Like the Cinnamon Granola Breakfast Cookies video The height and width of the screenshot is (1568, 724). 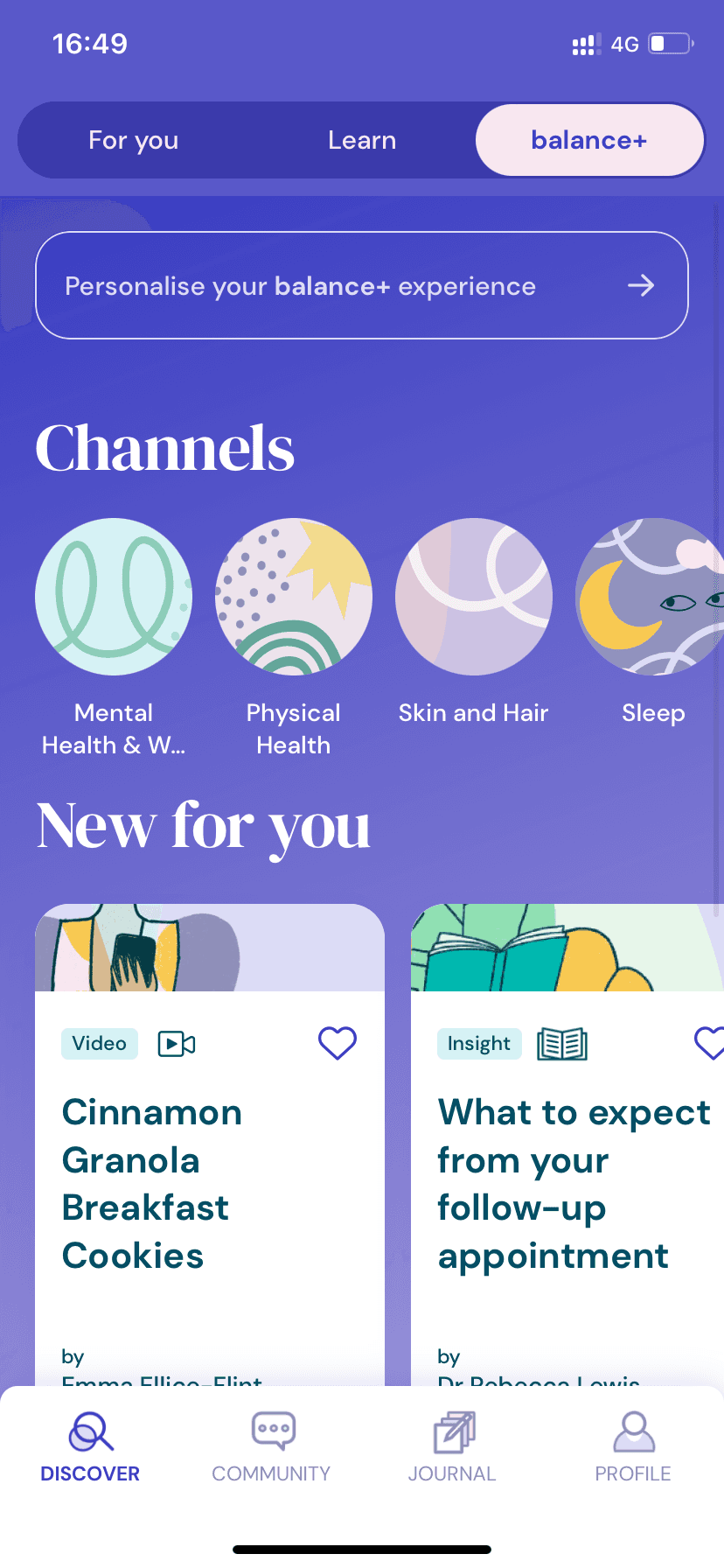tap(338, 1043)
